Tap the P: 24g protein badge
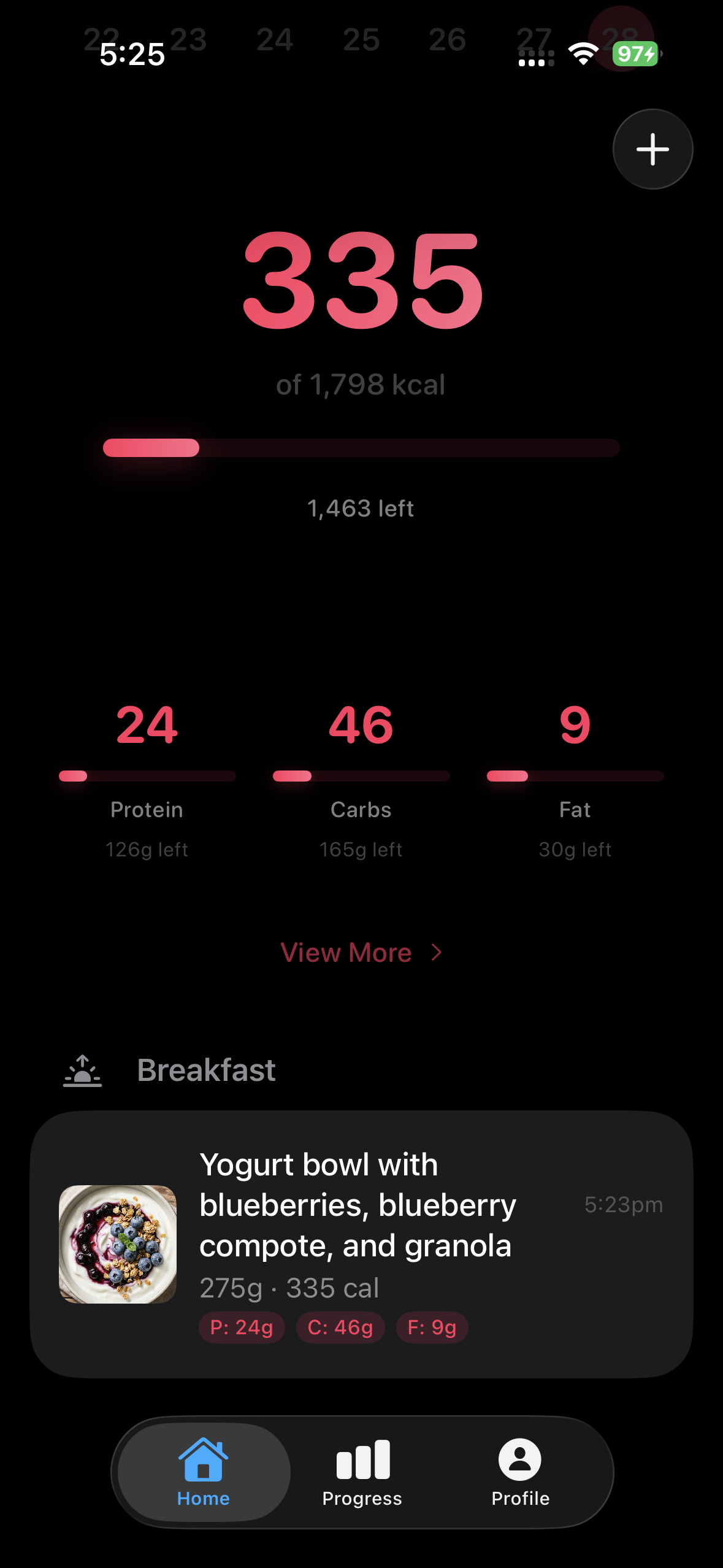Screen dimensions: 723x1568 click(x=242, y=1327)
